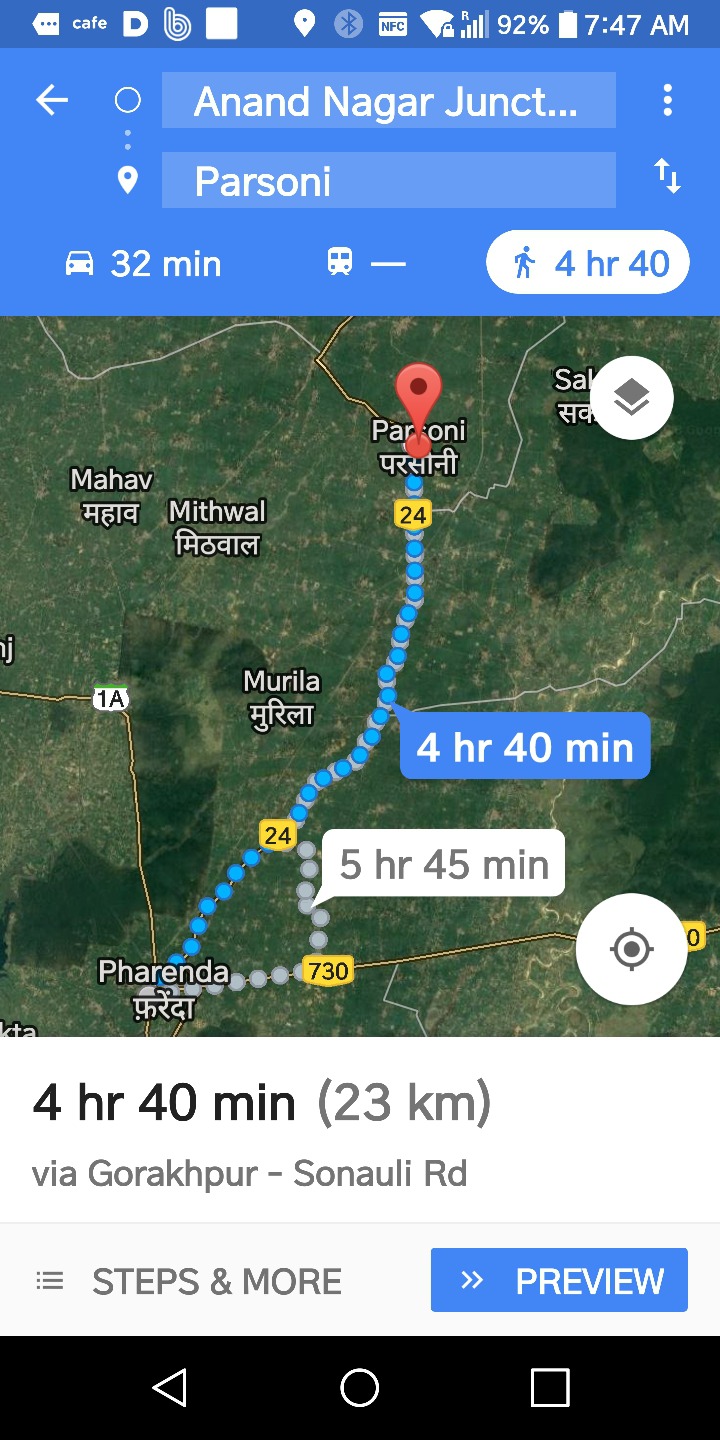Image resolution: width=720 pixels, height=1440 pixels.
Task: Go to the Android home screen
Action: pyautogui.click(x=360, y=1388)
